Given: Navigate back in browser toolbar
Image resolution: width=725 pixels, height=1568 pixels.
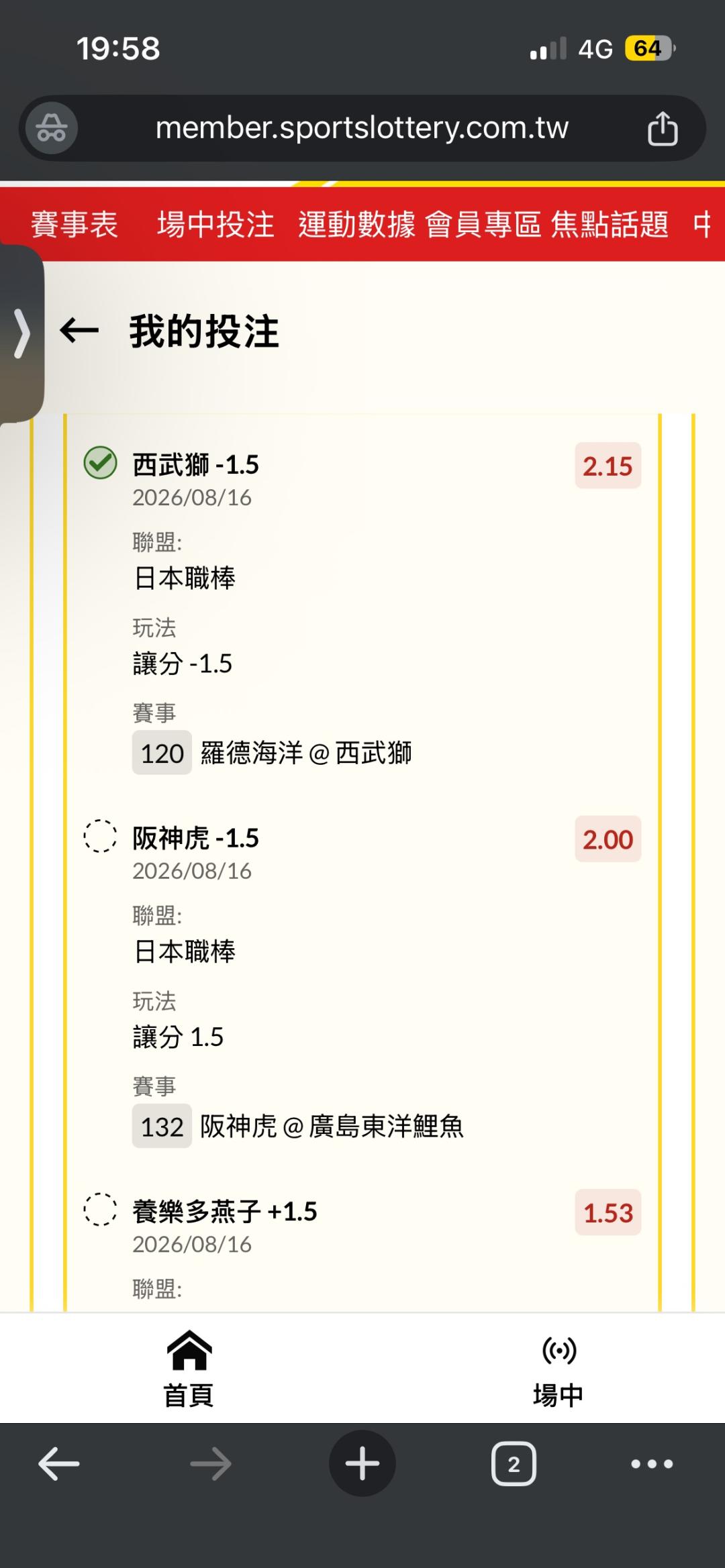Looking at the screenshot, I should pos(59,1463).
